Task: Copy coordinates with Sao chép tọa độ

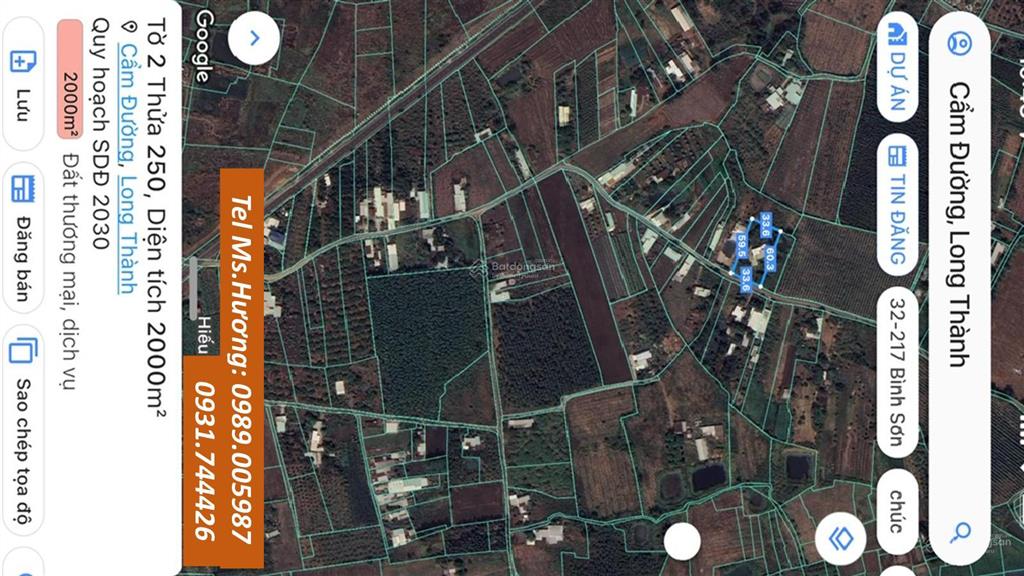Action: pos(22,430)
